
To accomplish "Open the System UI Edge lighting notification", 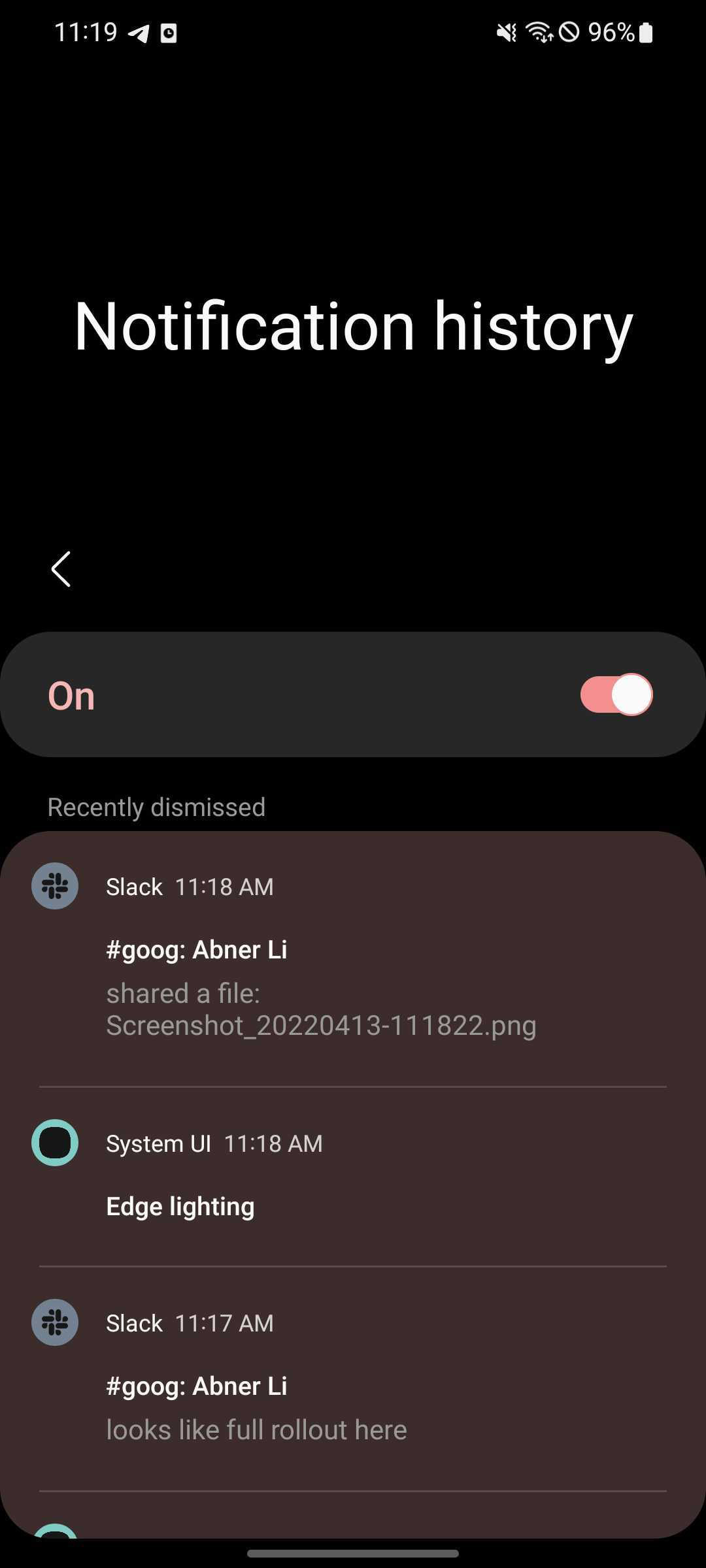I will (x=353, y=1176).
